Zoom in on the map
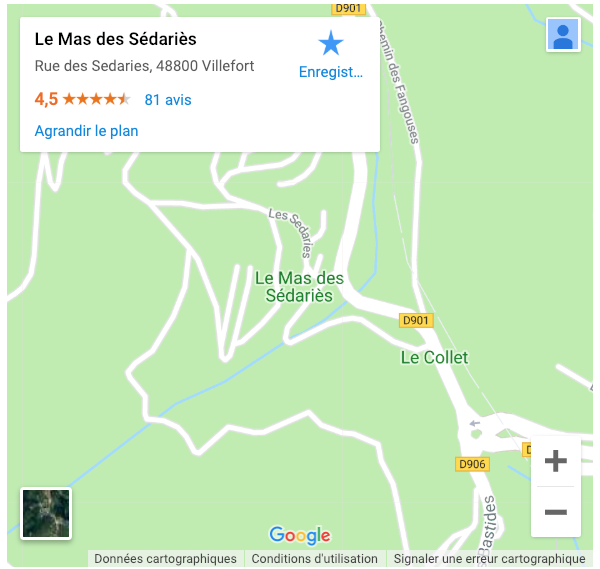Viewport: 600px width, 569px height. [x=555, y=461]
